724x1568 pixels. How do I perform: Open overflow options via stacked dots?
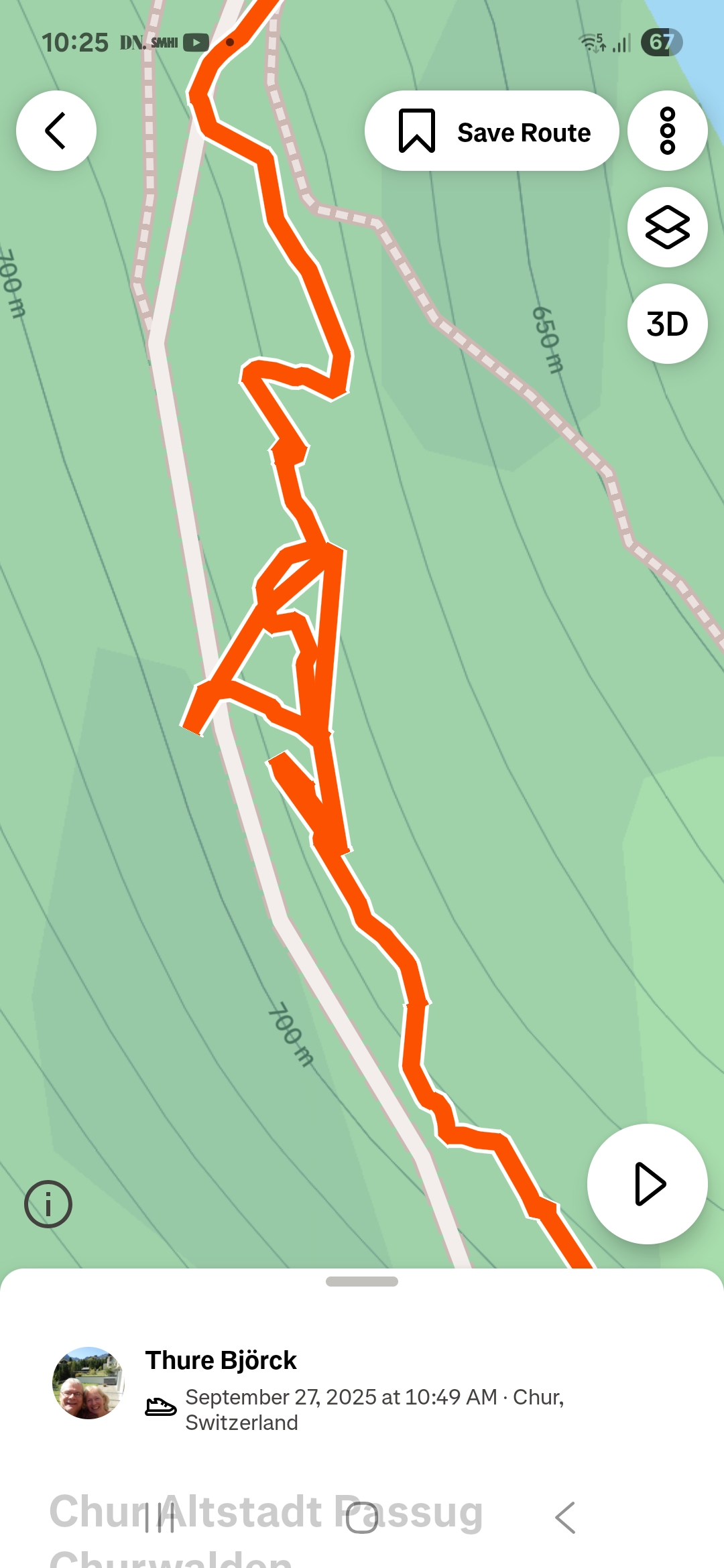pyautogui.click(x=667, y=131)
